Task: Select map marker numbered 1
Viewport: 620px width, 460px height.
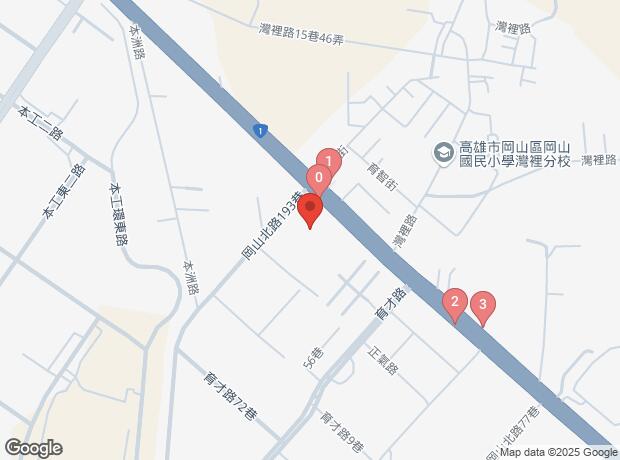Action: 328,160
